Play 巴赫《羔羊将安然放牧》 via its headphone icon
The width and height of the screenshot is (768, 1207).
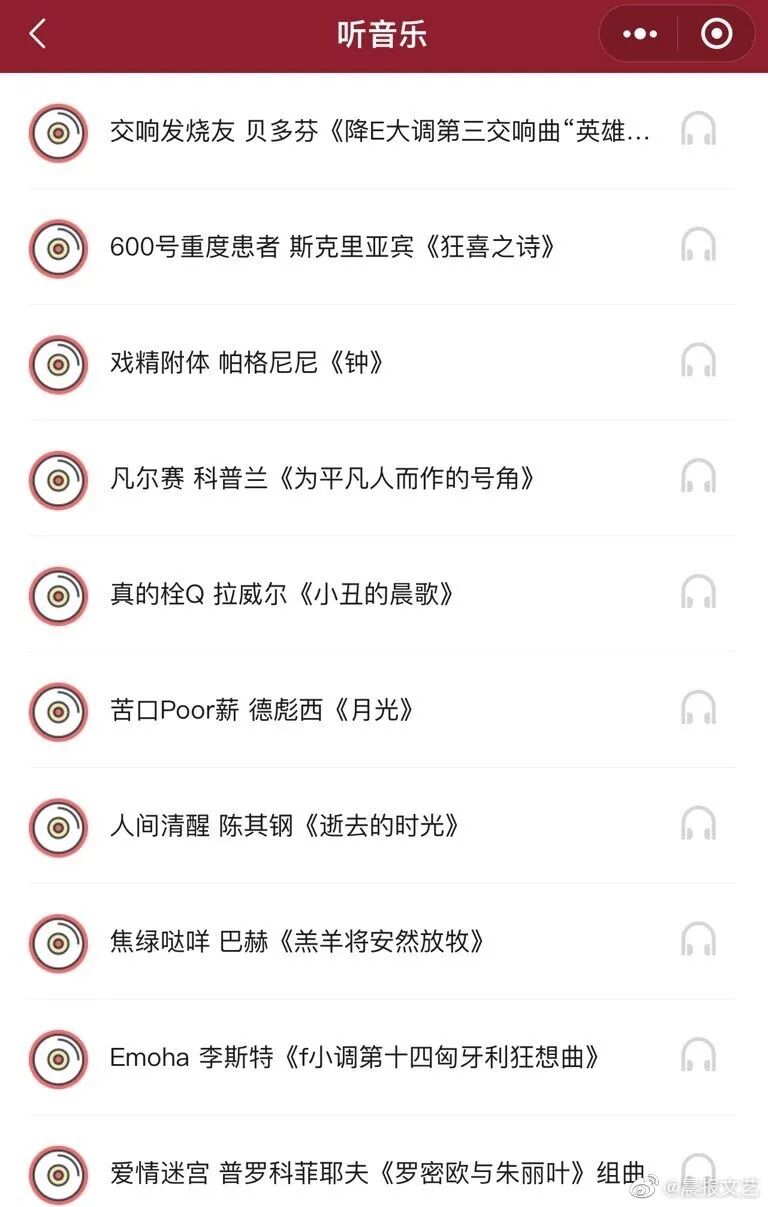pos(698,941)
